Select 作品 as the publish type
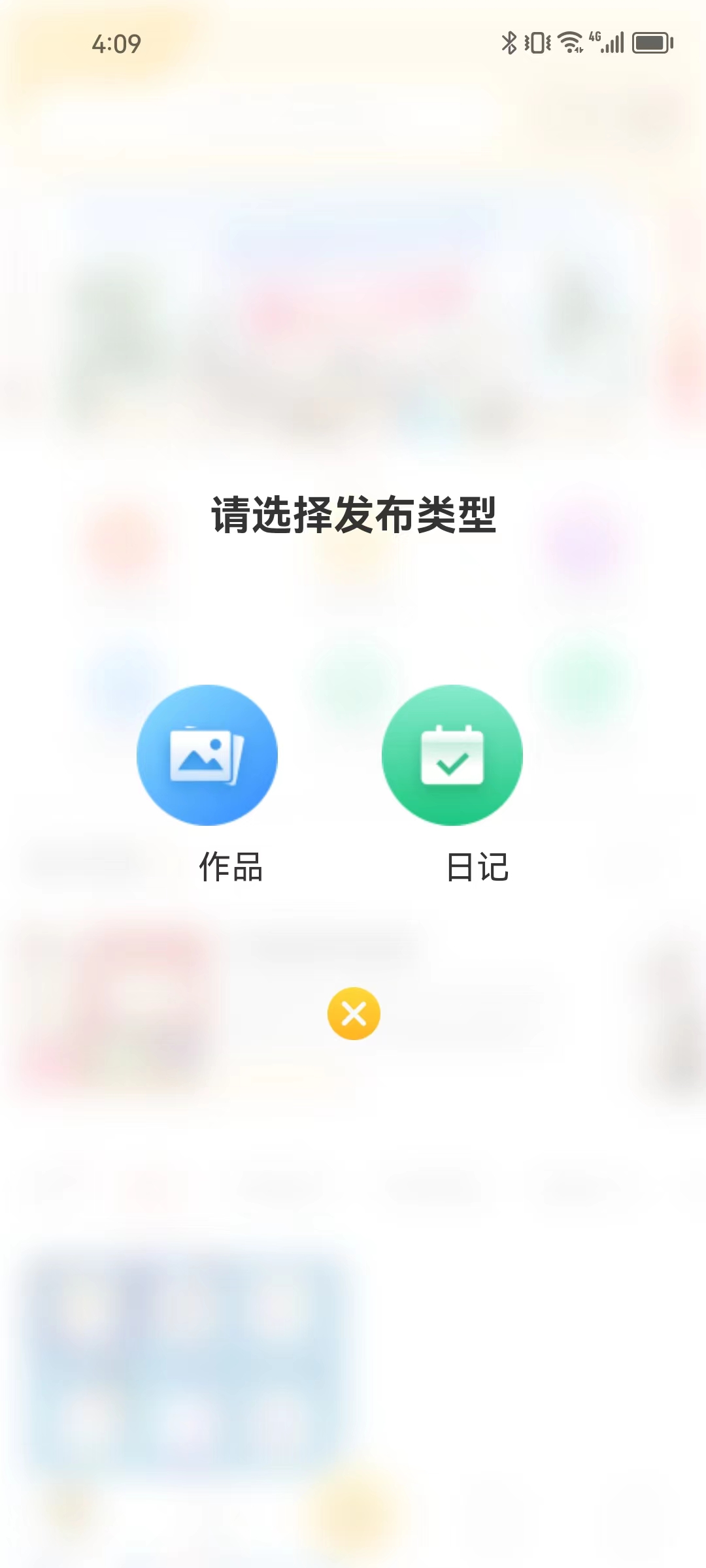Image resolution: width=706 pixels, height=1568 pixels. point(207,755)
